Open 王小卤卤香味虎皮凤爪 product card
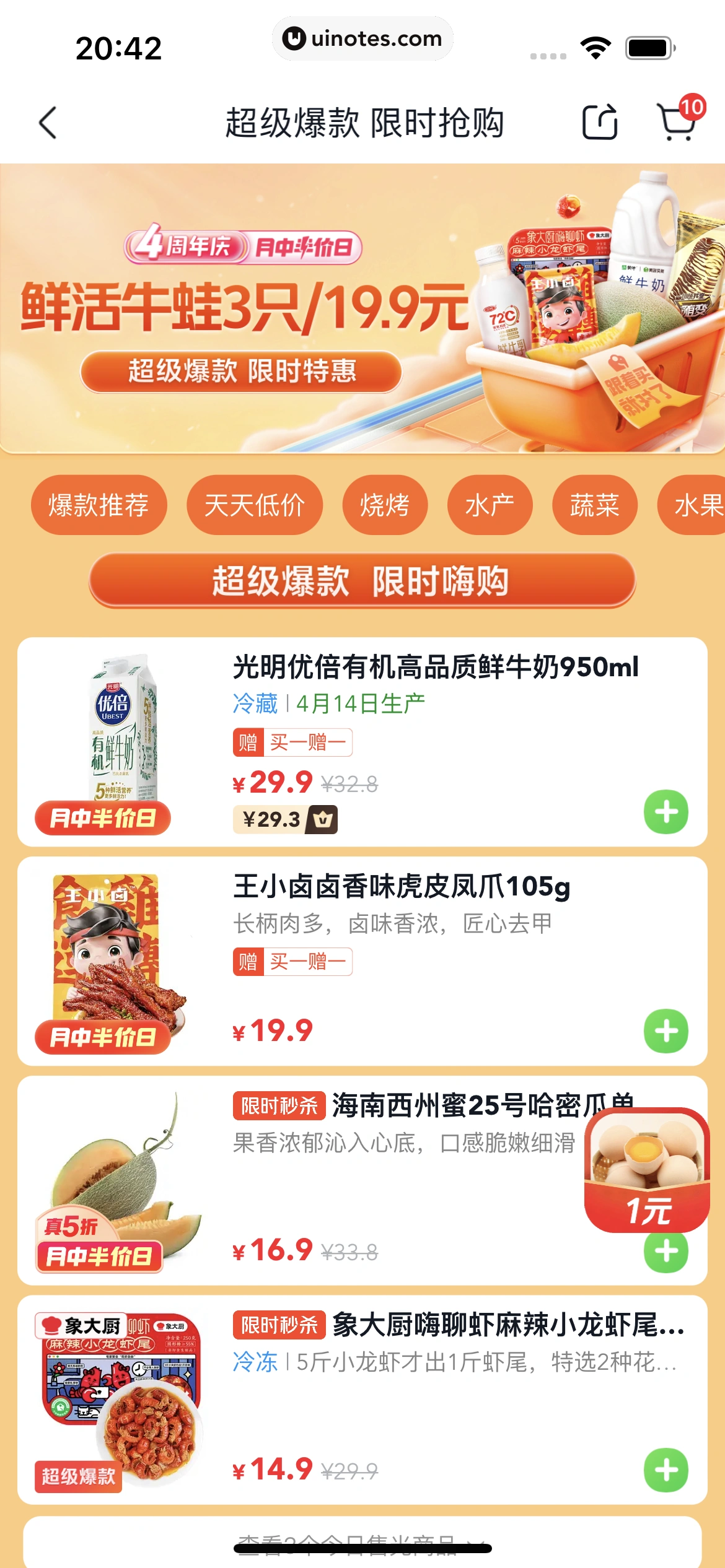Viewport: 725px width, 1568px height. 402,887
